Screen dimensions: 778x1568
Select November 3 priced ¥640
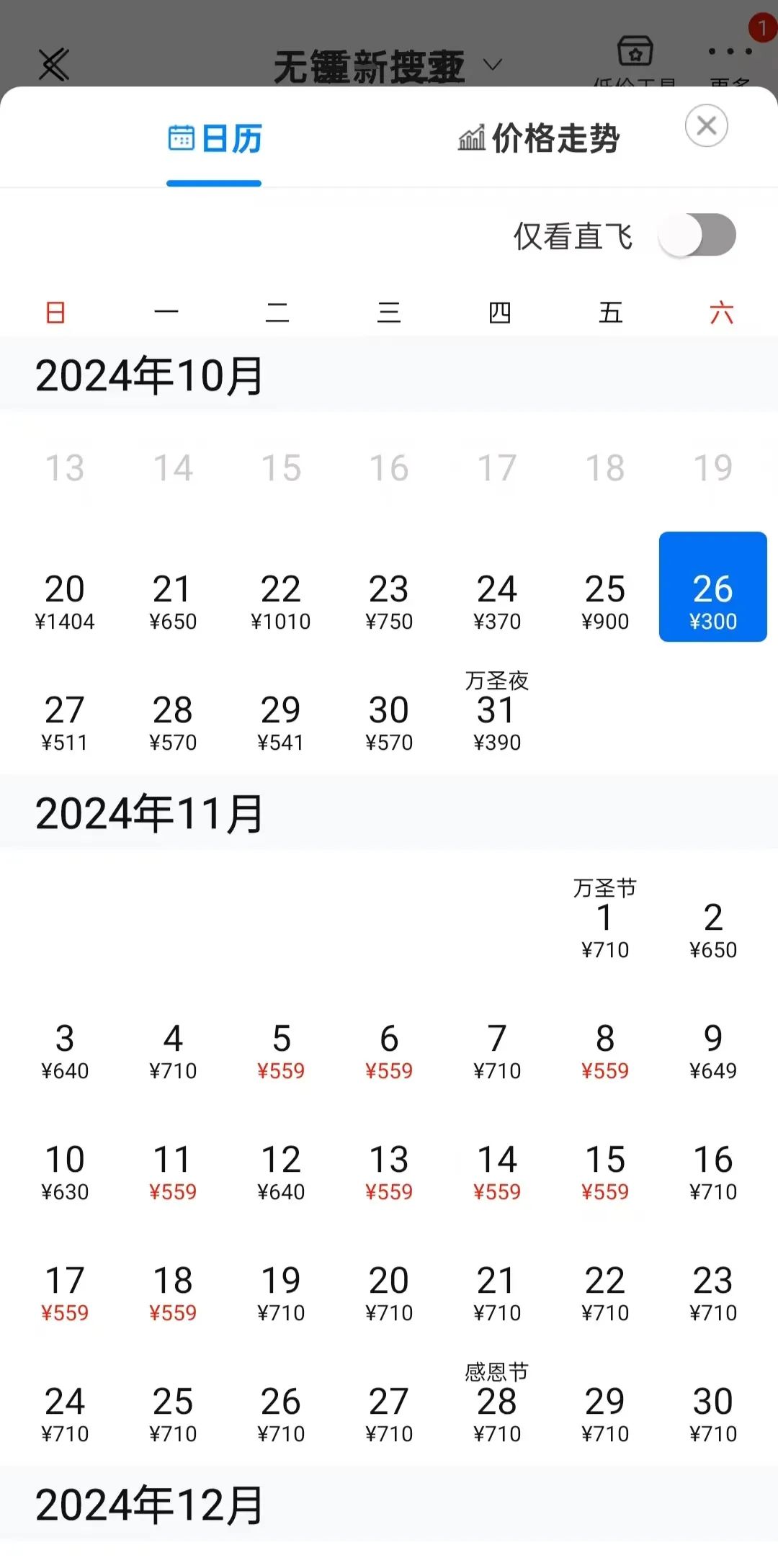click(65, 1050)
